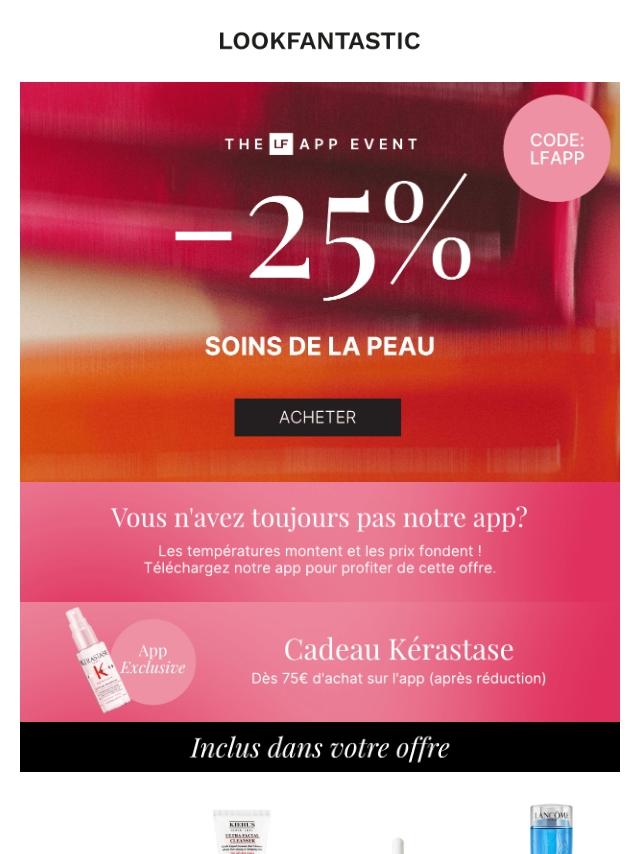
Task: Open the 'Vous n'avez toujours pas notre app?' banner
Action: pos(319,541)
